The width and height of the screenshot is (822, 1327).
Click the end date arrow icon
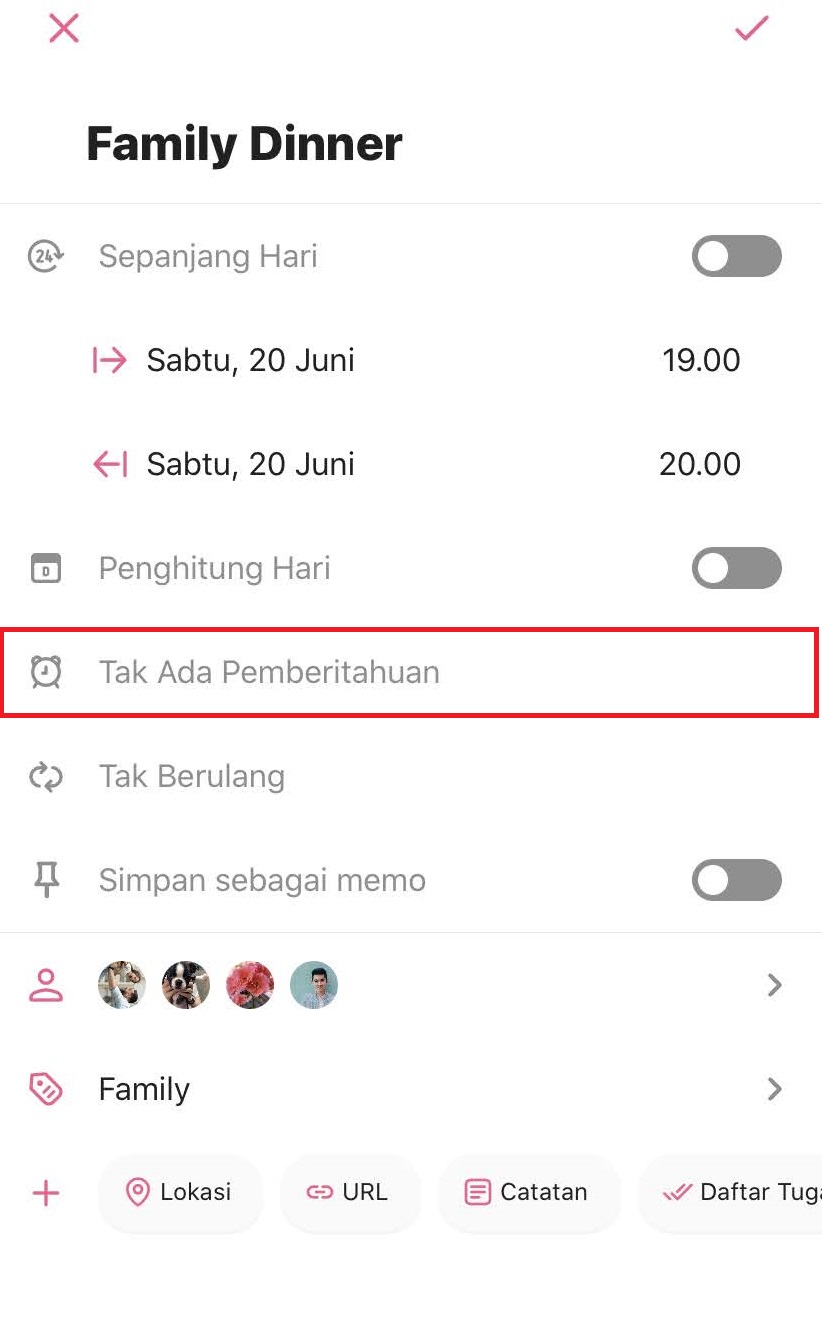(109, 464)
